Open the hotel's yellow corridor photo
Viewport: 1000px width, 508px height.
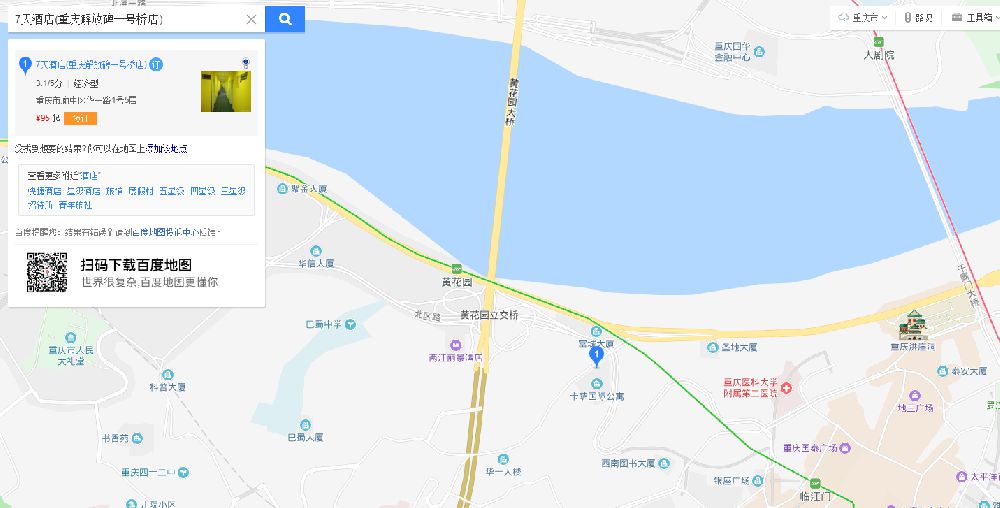coord(225,91)
